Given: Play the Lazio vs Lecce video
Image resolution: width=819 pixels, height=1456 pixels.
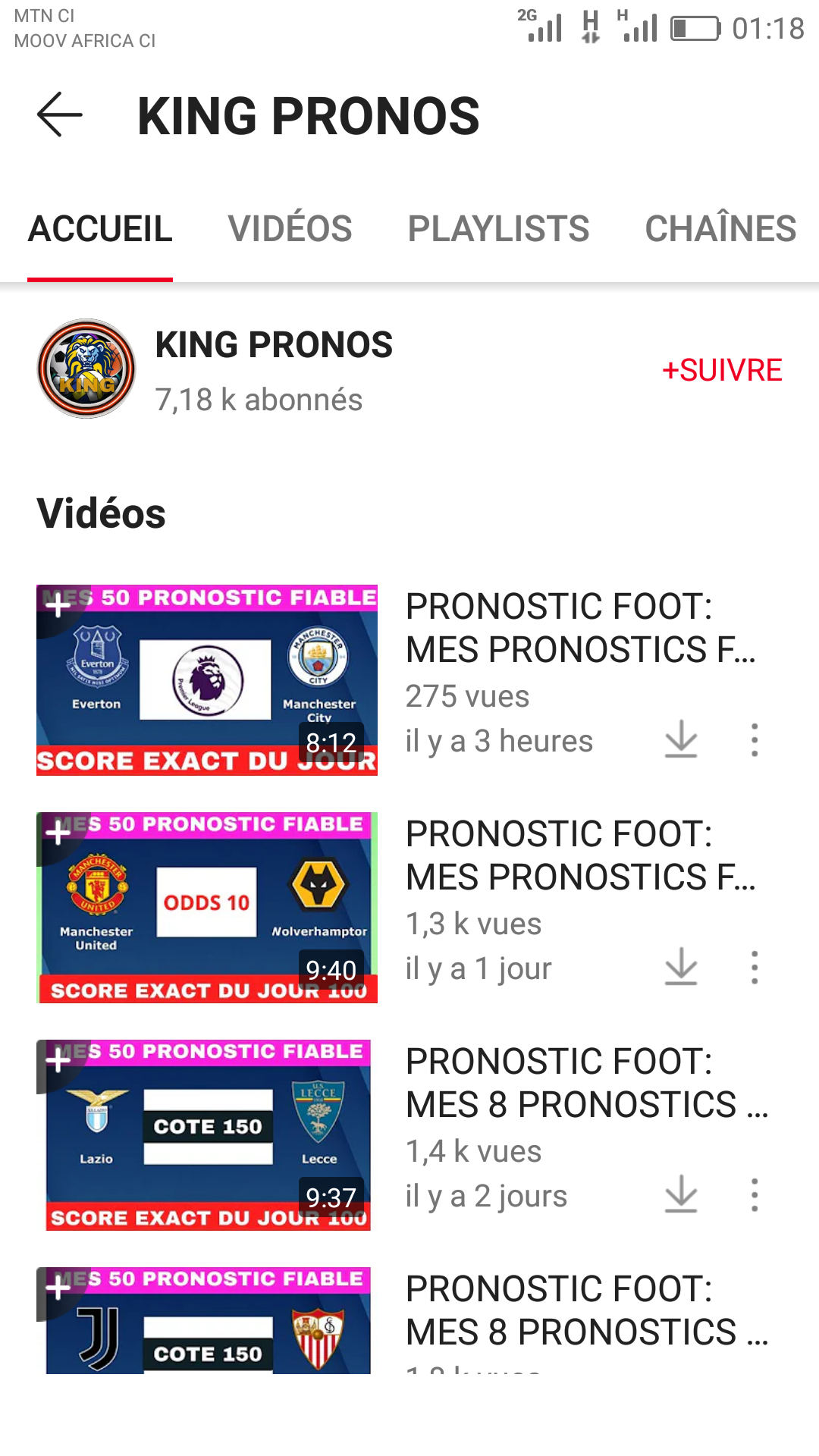Looking at the screenshot, I should click(207, 1135).
